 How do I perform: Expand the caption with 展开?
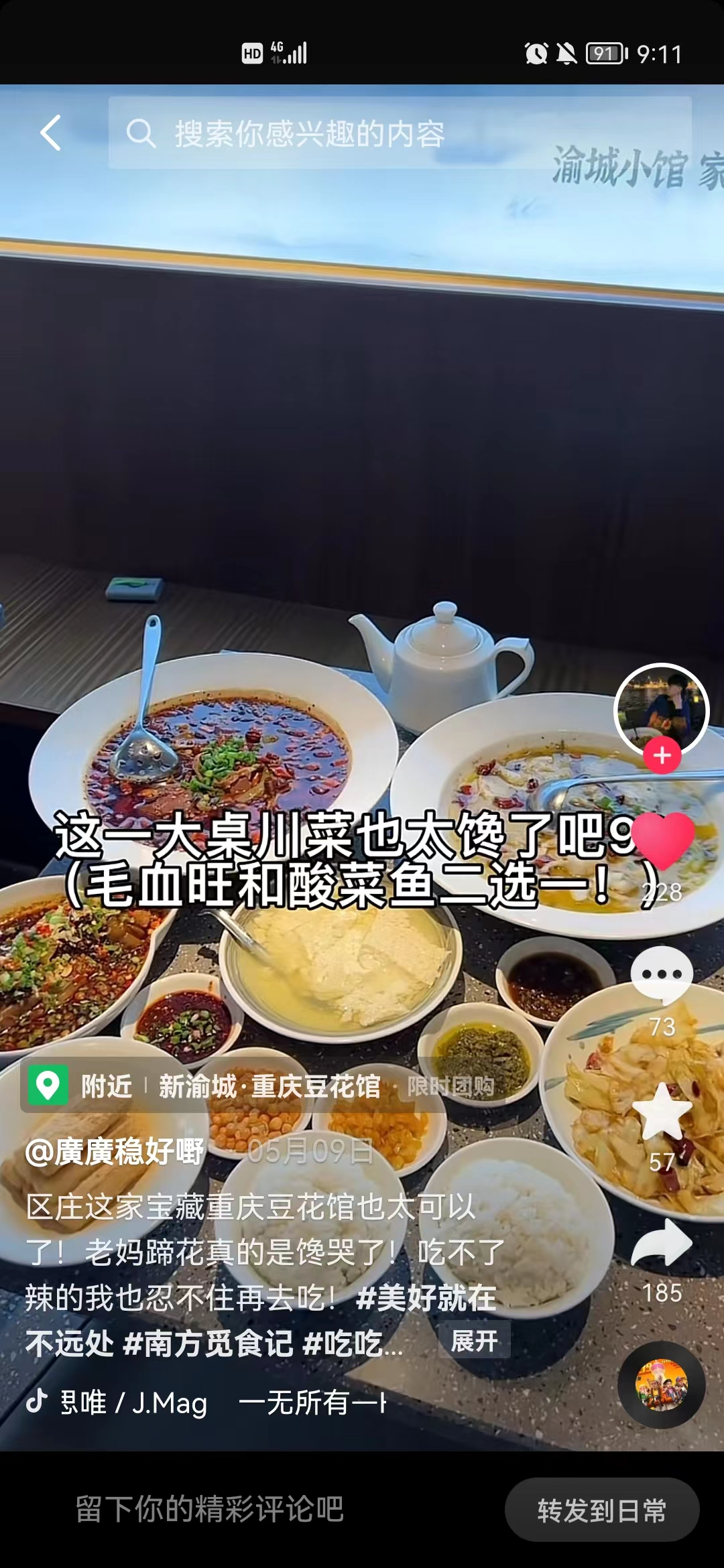475,1340
